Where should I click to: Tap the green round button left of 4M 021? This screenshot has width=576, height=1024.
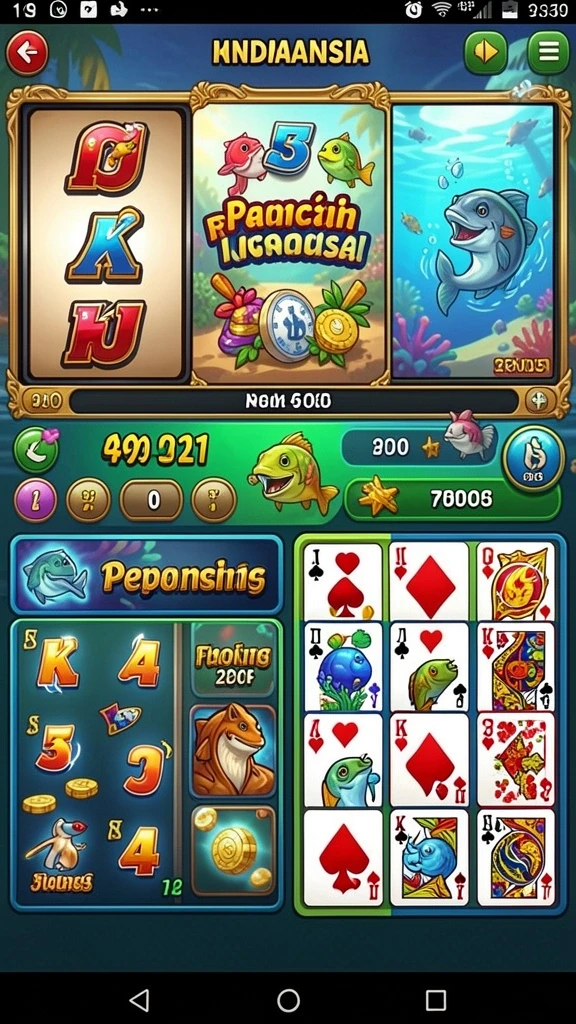[x=37, y=449]
